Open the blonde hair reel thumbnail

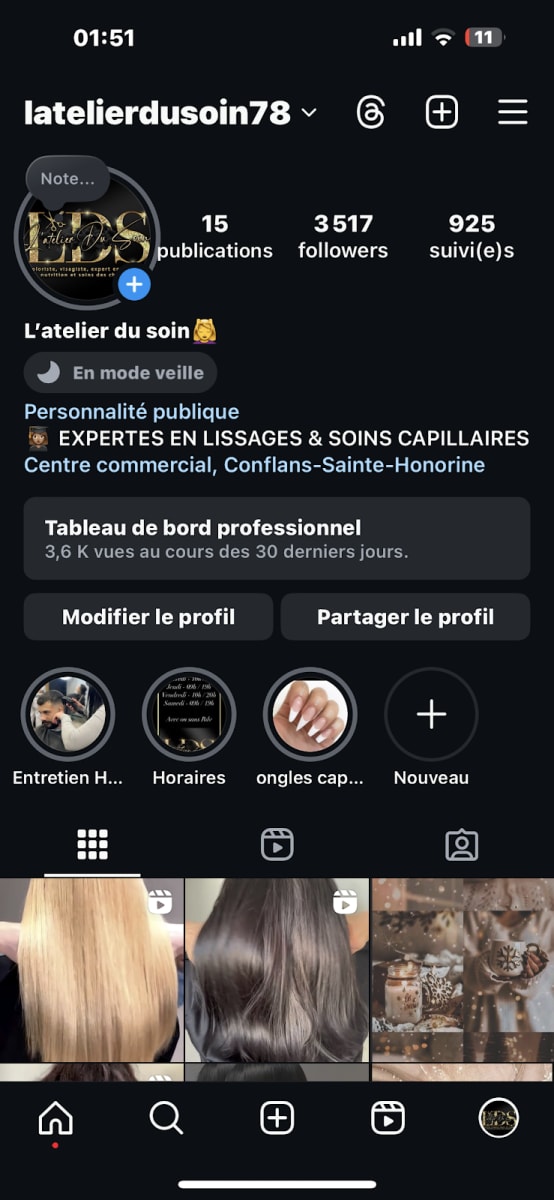click(x=92, y=970)
